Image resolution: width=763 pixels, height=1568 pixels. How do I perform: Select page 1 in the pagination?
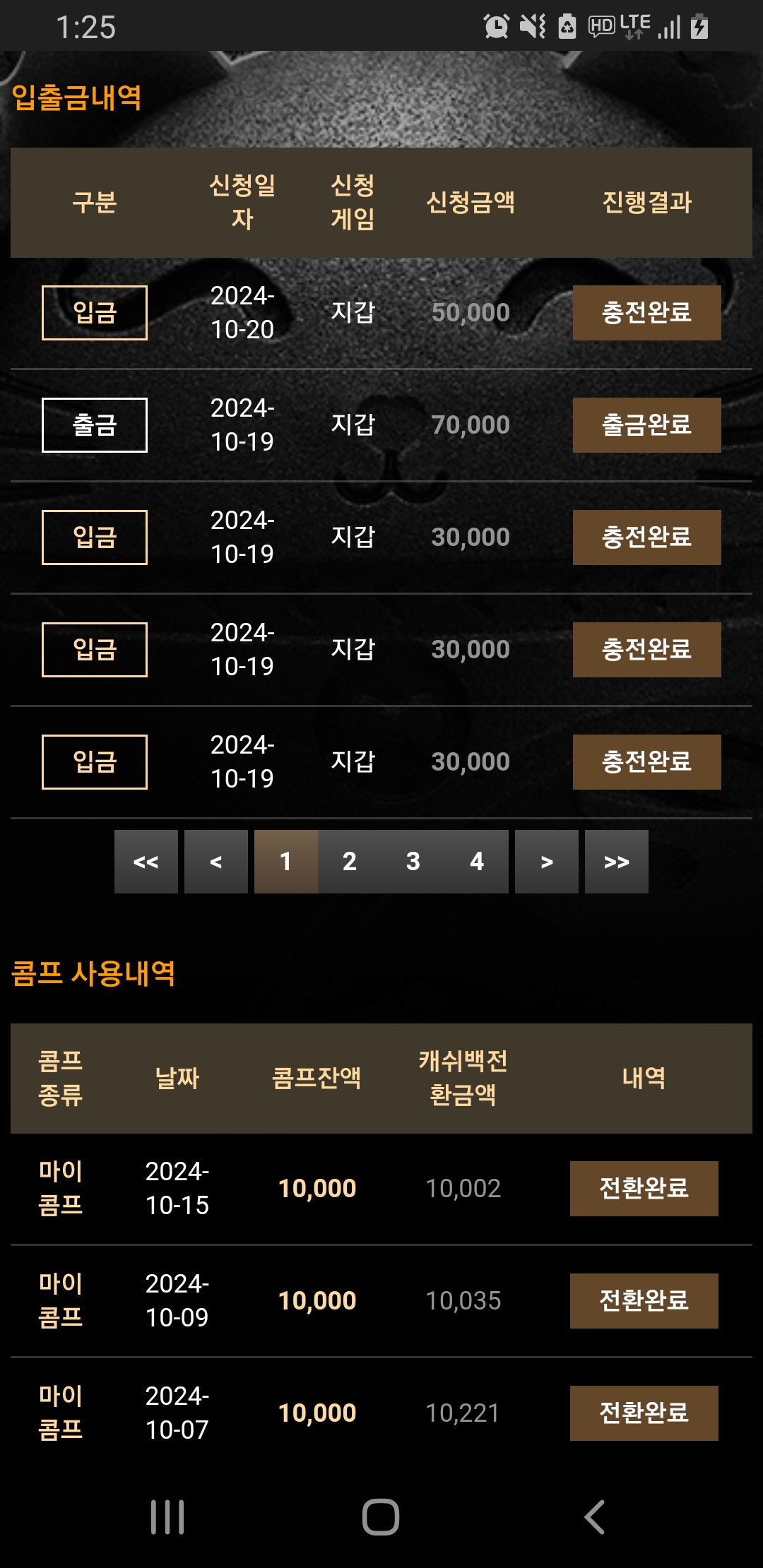286,862
